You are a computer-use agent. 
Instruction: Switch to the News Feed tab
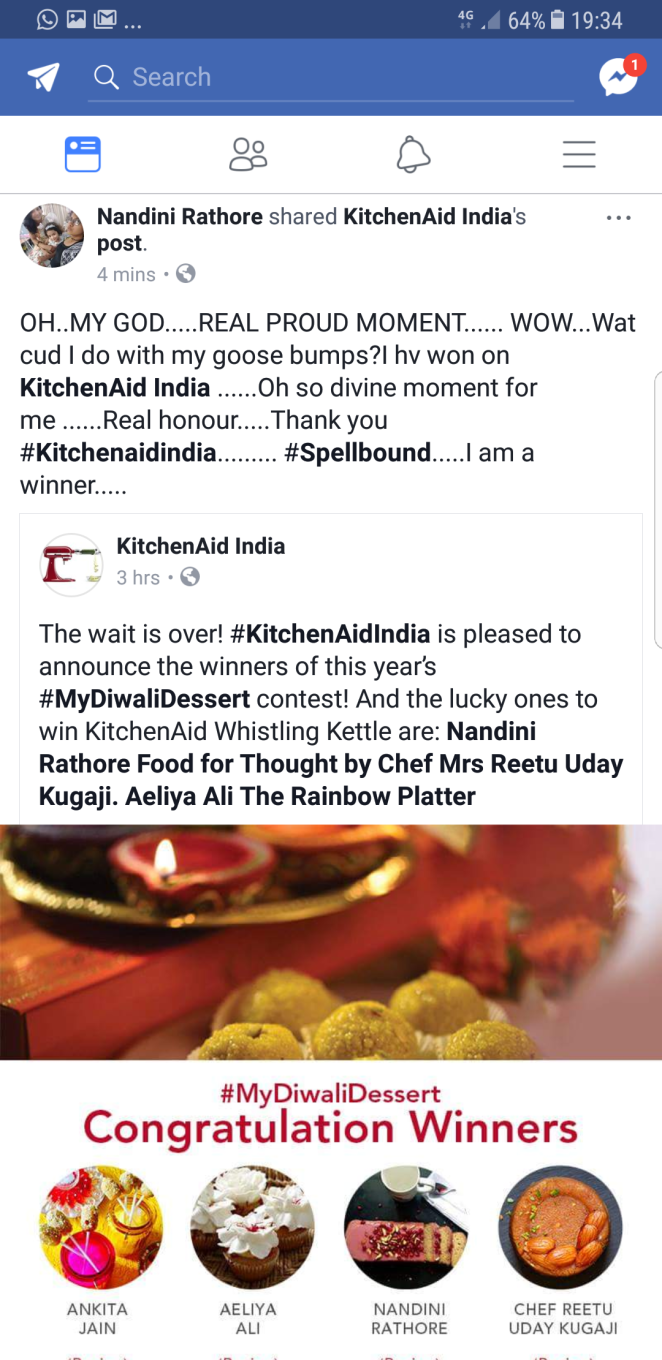coord(83,155)
